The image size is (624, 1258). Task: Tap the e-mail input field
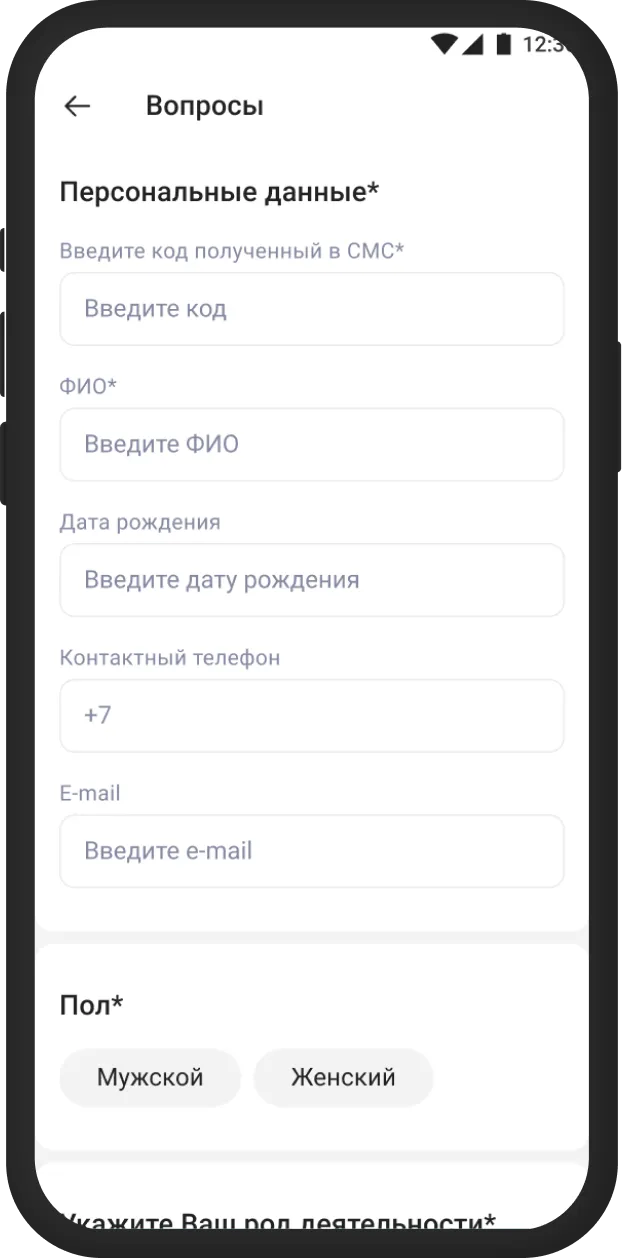click(311, 851)
